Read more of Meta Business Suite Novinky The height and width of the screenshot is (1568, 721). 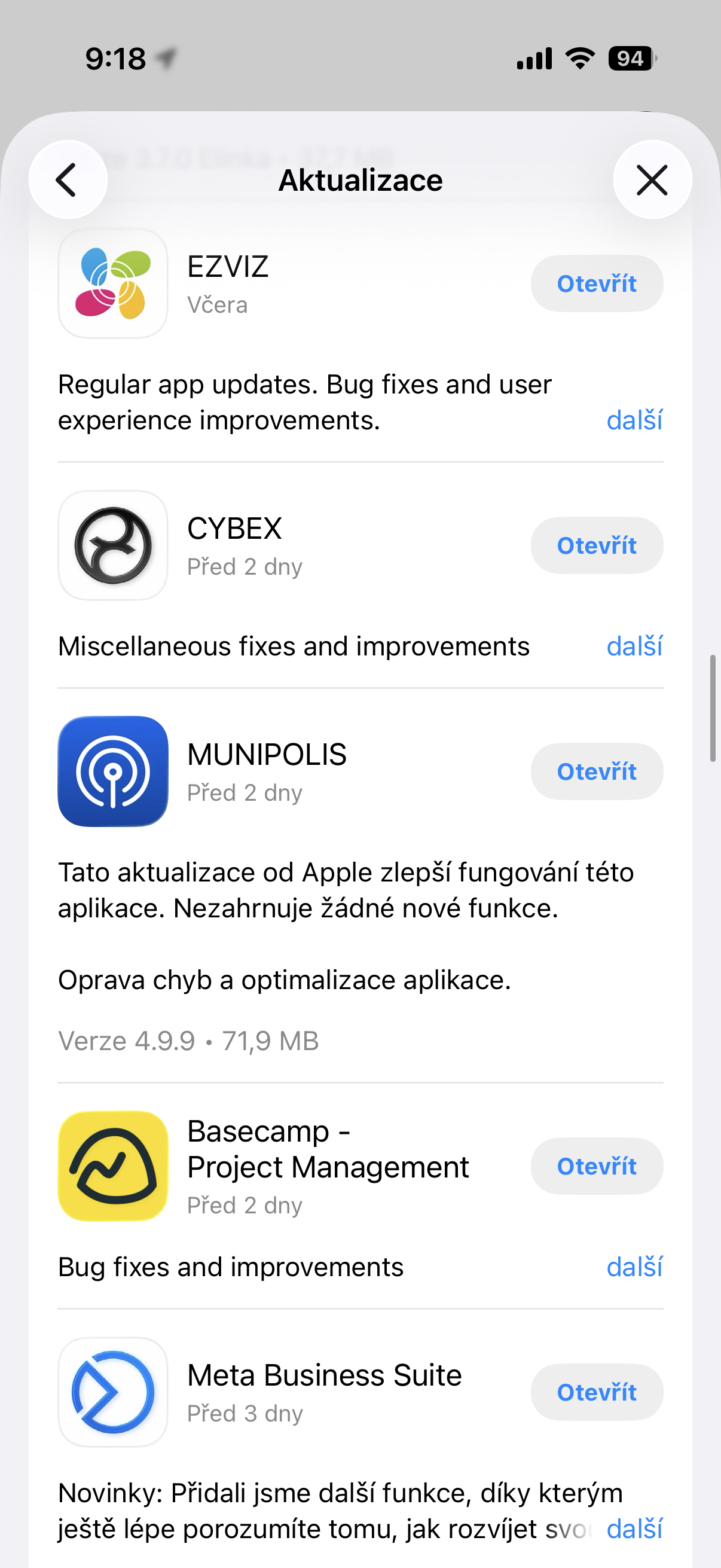point(634,1529)
